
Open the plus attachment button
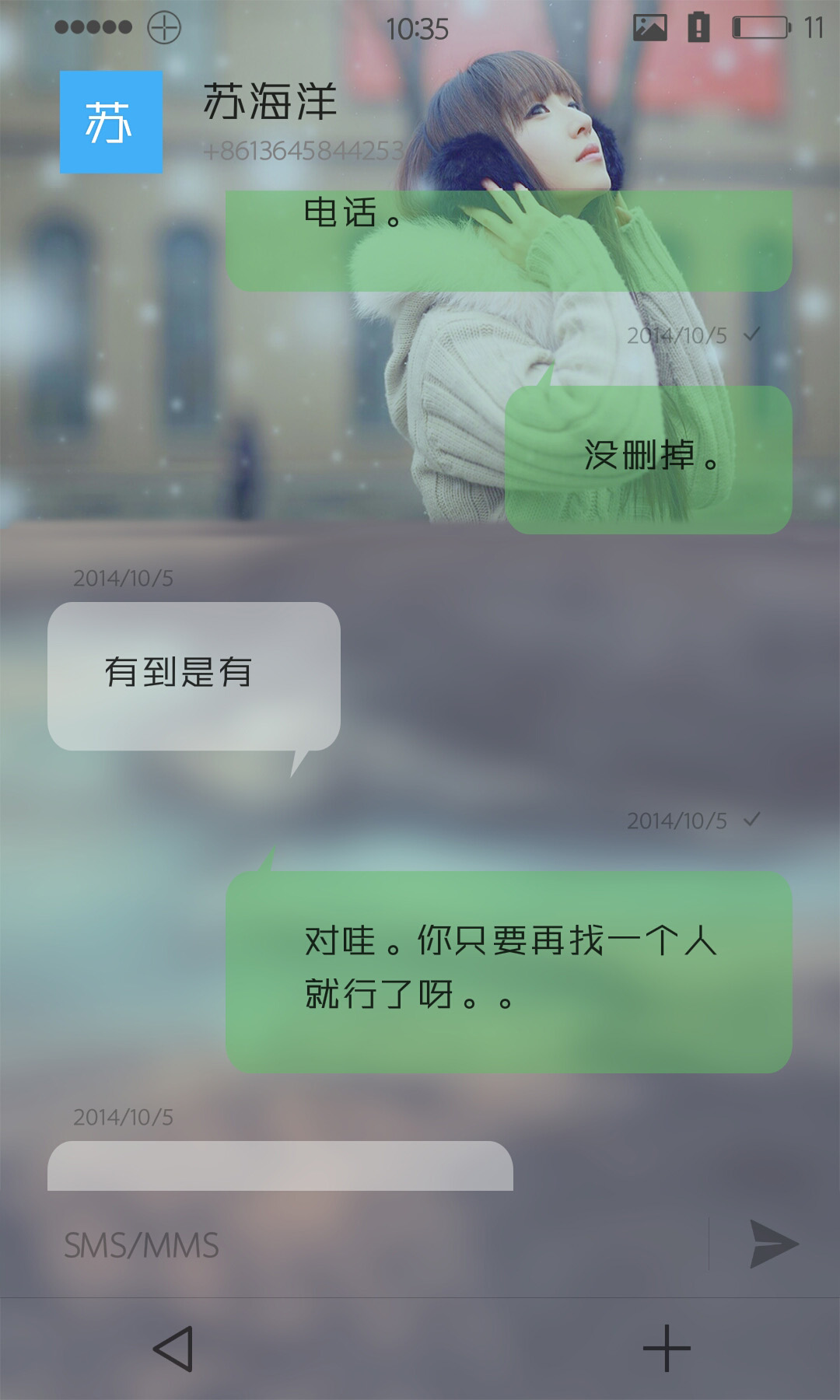coord(667,1349)
